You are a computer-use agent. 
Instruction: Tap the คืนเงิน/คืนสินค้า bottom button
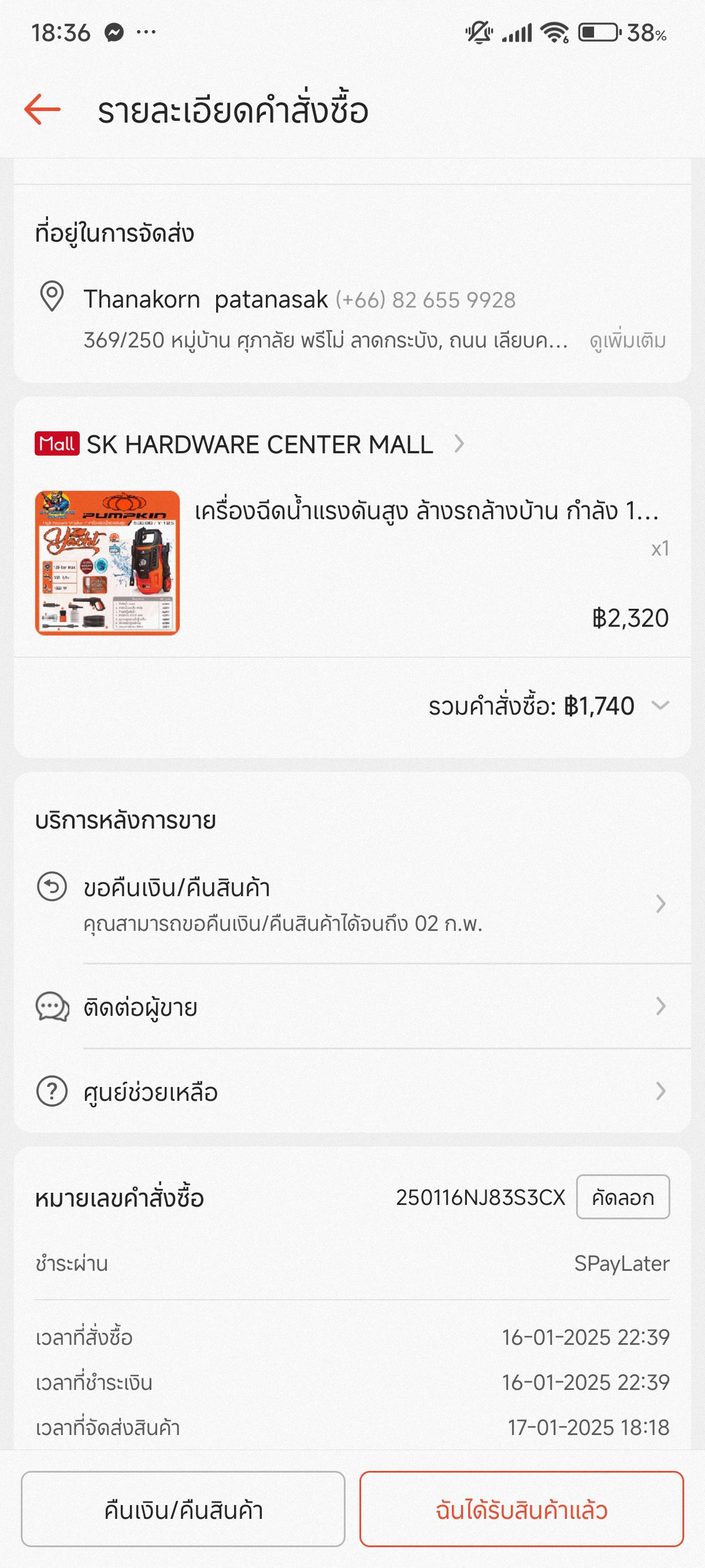pyautogui.click(x=183, y=1510)
